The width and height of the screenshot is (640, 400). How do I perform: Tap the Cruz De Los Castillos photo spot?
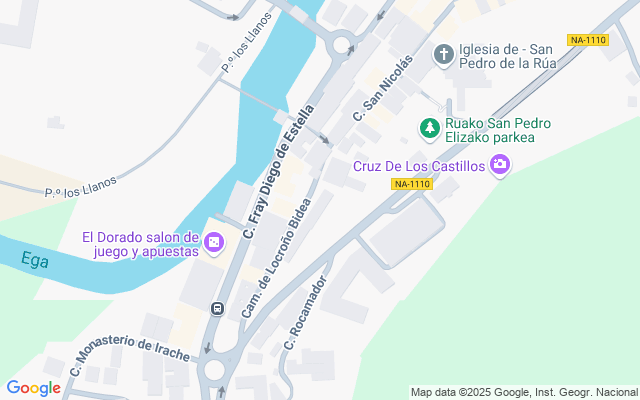coord(499,165)
